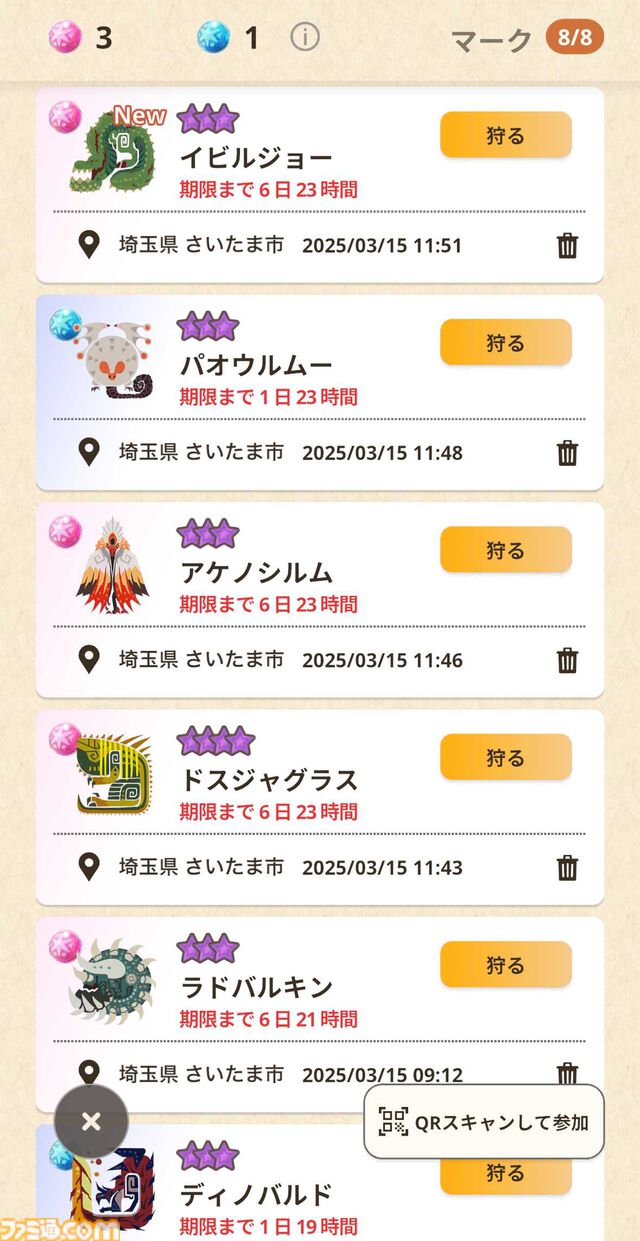
Task: Hunt ラドバルキン now
Action: click(x=505, y=965)
